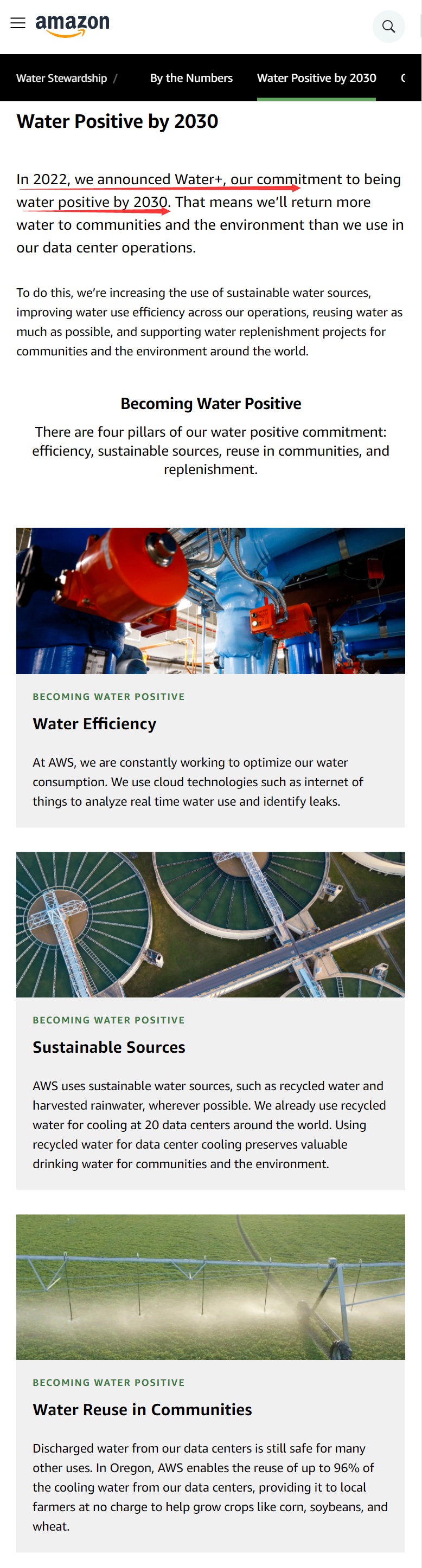Screen dimensions: 422x1568
Task: Switch to By the Numbers tab
Action: tap(191, 78)
